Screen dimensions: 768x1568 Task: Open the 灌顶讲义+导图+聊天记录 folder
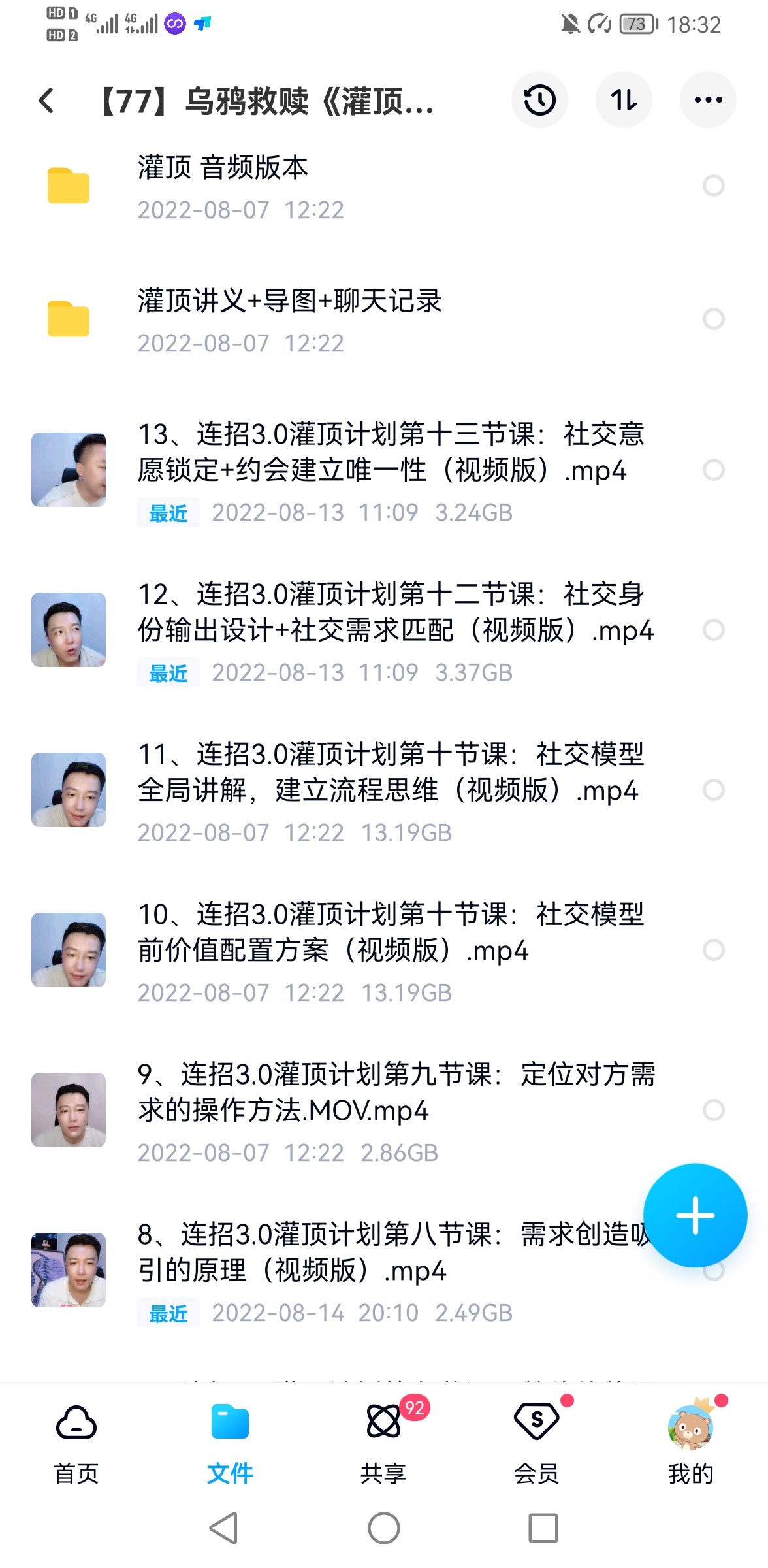point(366,320)
